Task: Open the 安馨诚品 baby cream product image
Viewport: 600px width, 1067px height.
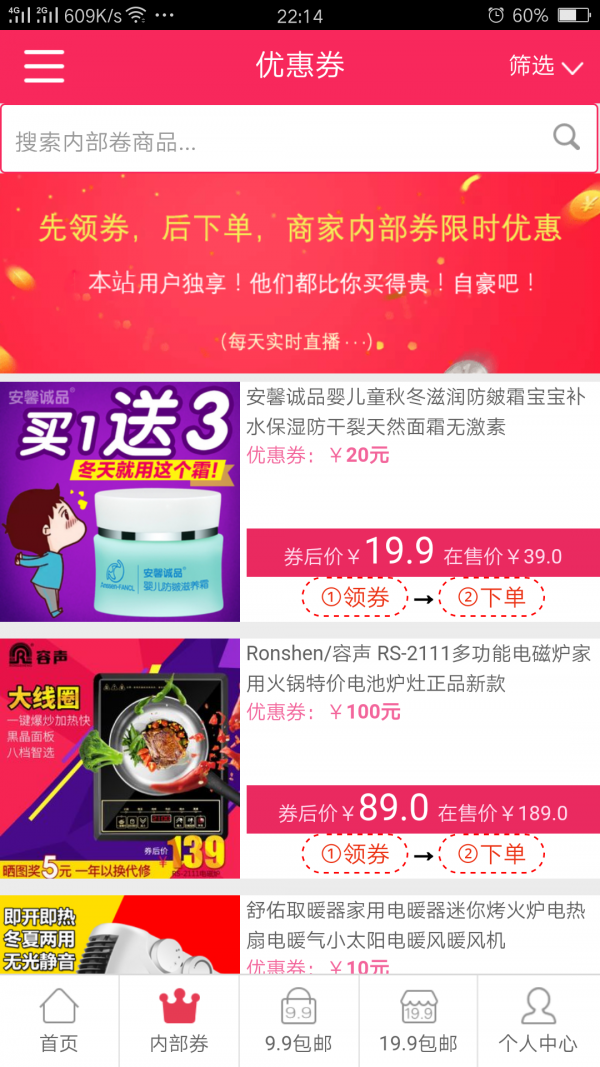Action: (120, 502)
